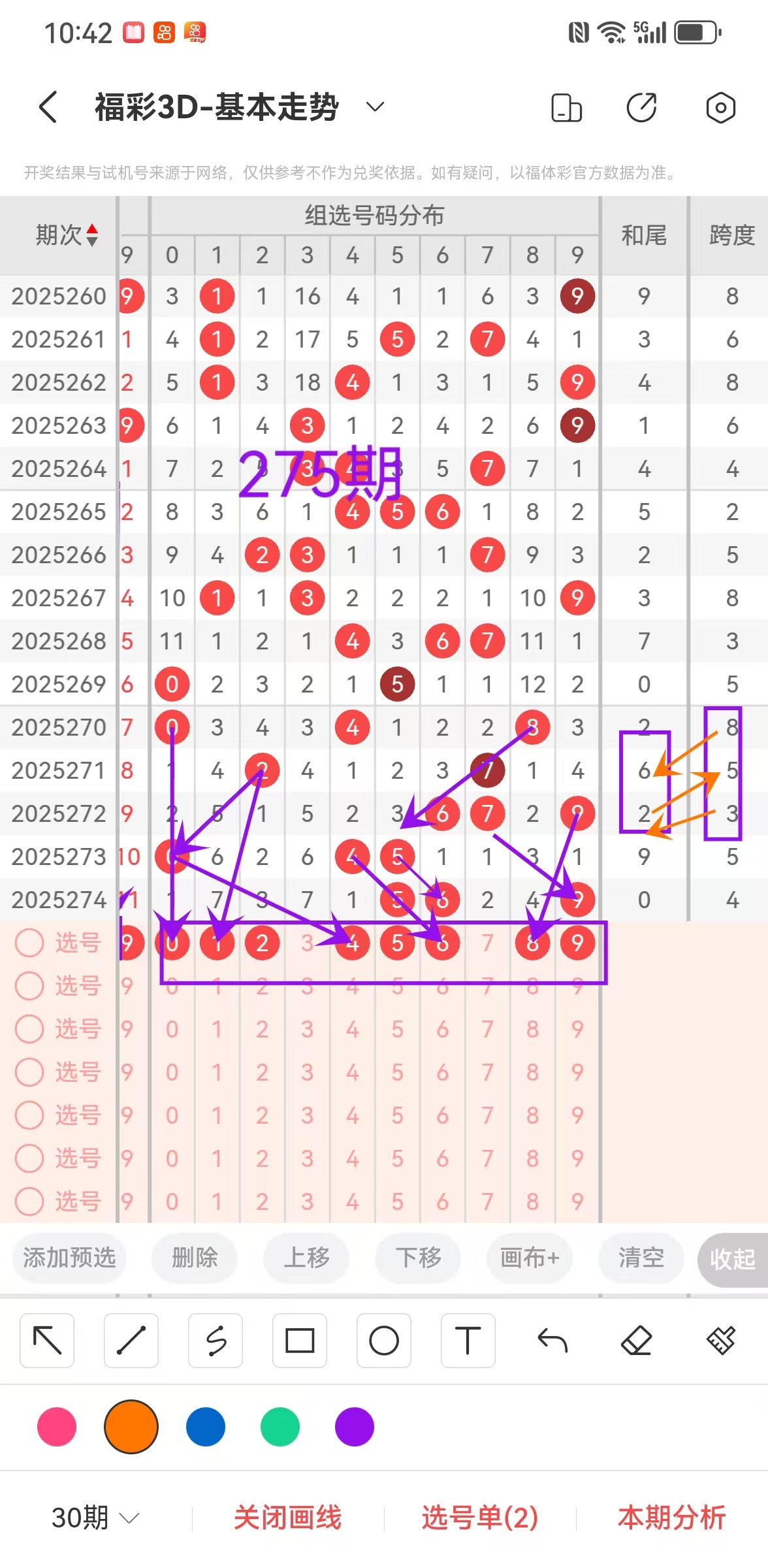Viewport: 768px width, 1568px height.
Task: Expand the 福彩3D-基本走势 title dropdown
Action: pyautogui.click(x=375, y=106)
